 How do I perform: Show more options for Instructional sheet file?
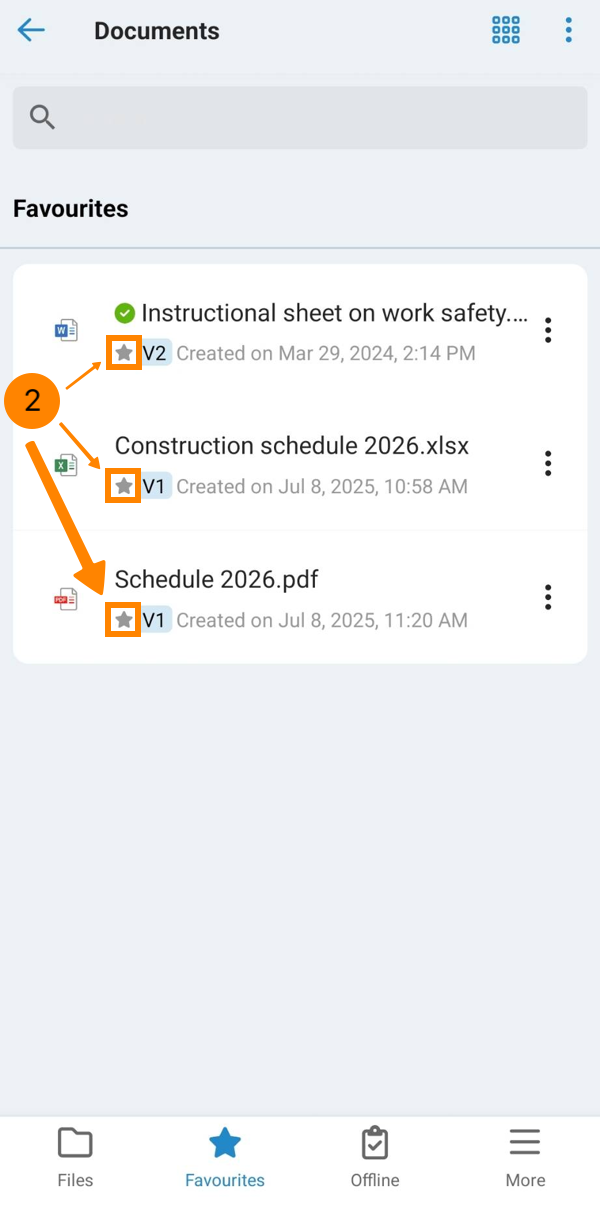click(548, 330)
